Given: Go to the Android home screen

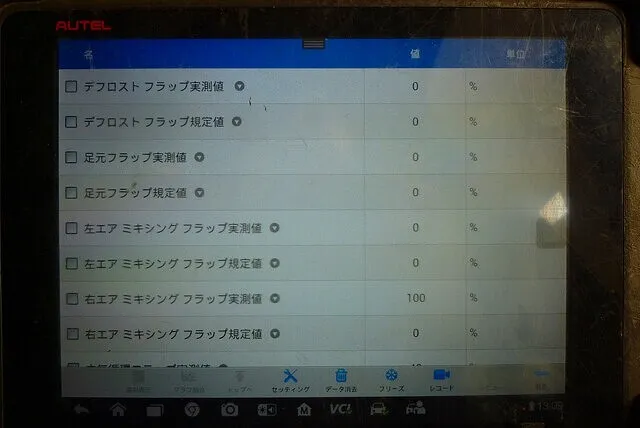Looking at the screenshot, I should click(x=118, y=409).
